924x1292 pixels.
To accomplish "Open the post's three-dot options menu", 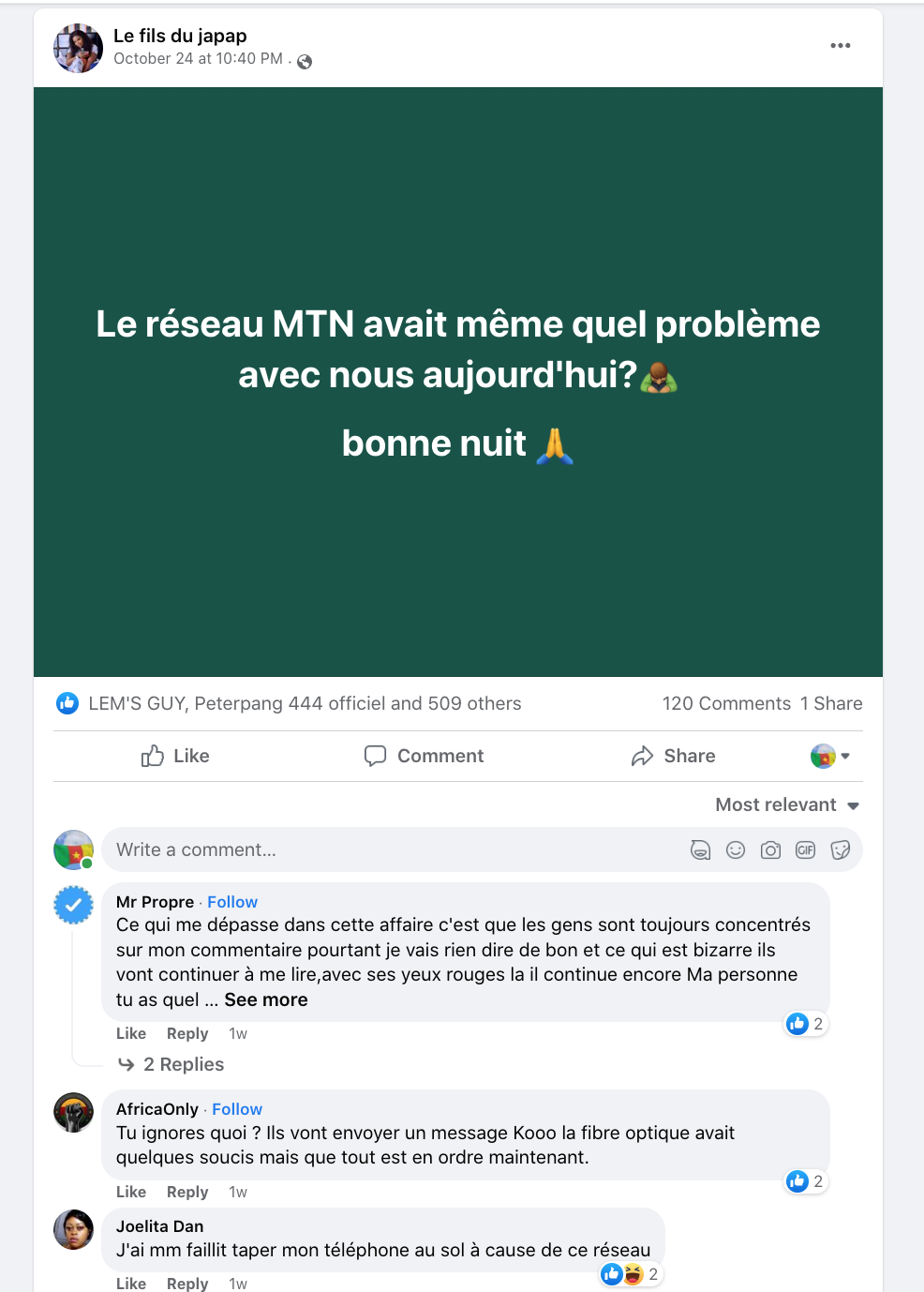I will pos(840,46).
